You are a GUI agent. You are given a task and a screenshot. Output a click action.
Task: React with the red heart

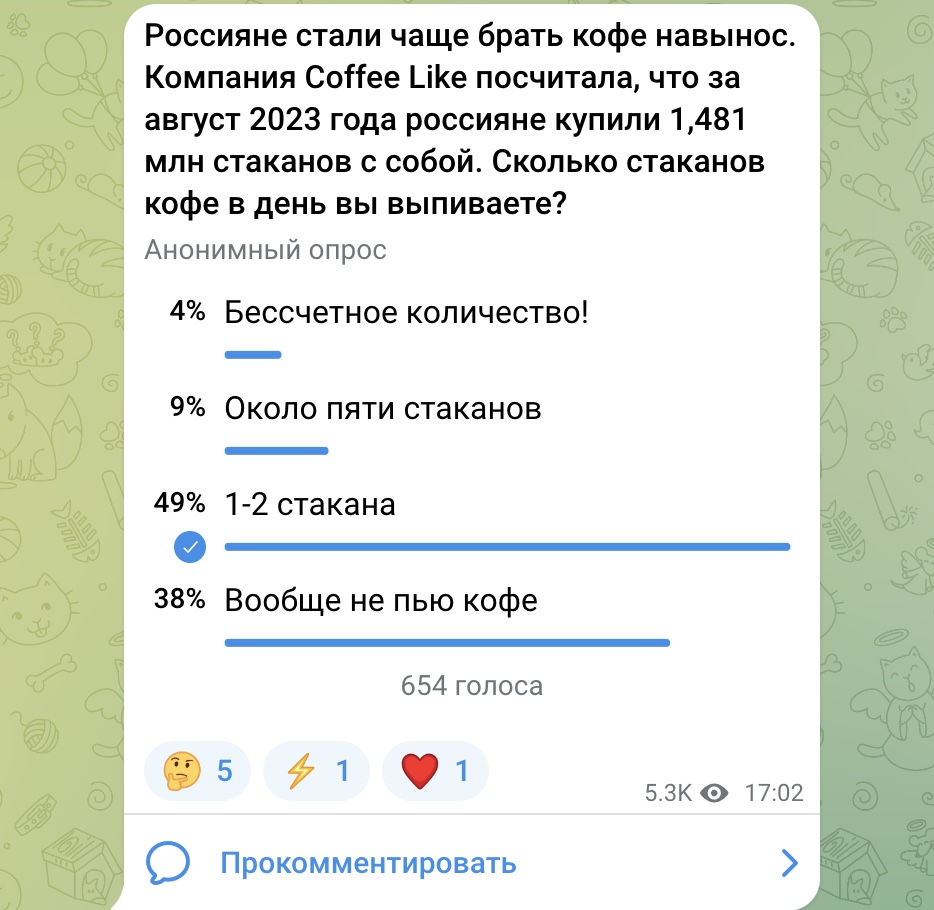pyautogui.click(x=434, y=771)
